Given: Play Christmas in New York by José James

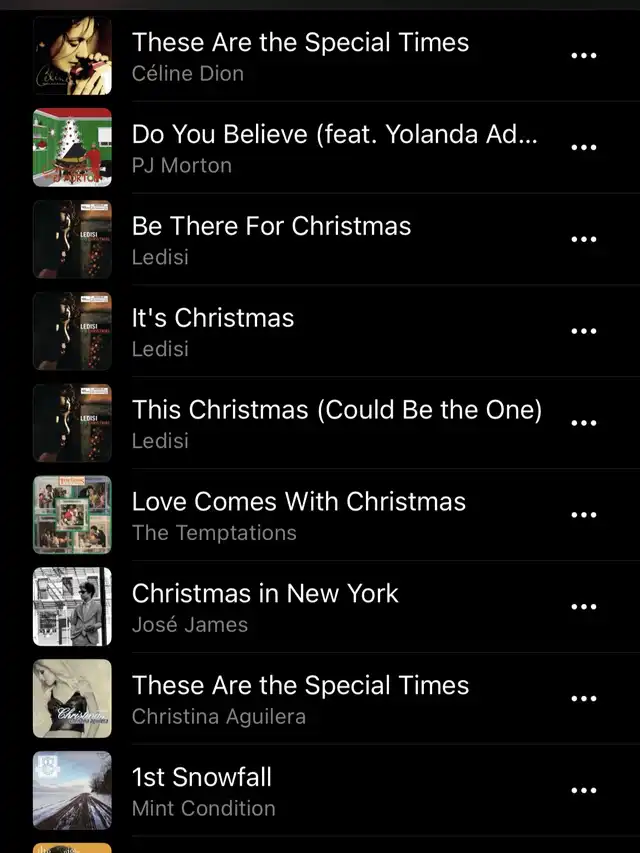Looking at the screenshot, I should pyautogui.click(x=265, y=607).
